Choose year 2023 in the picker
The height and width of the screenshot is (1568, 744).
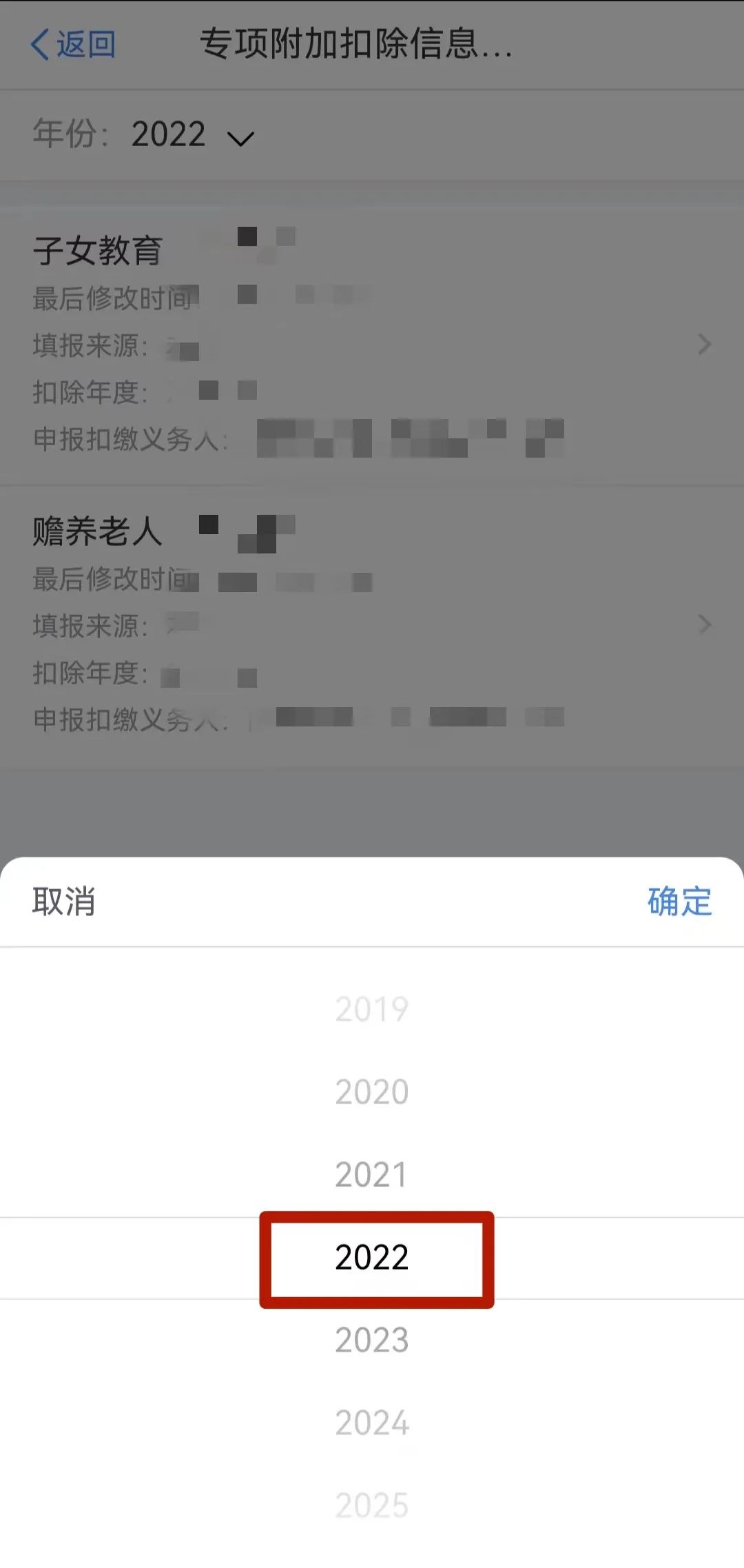coord(371,1340)
